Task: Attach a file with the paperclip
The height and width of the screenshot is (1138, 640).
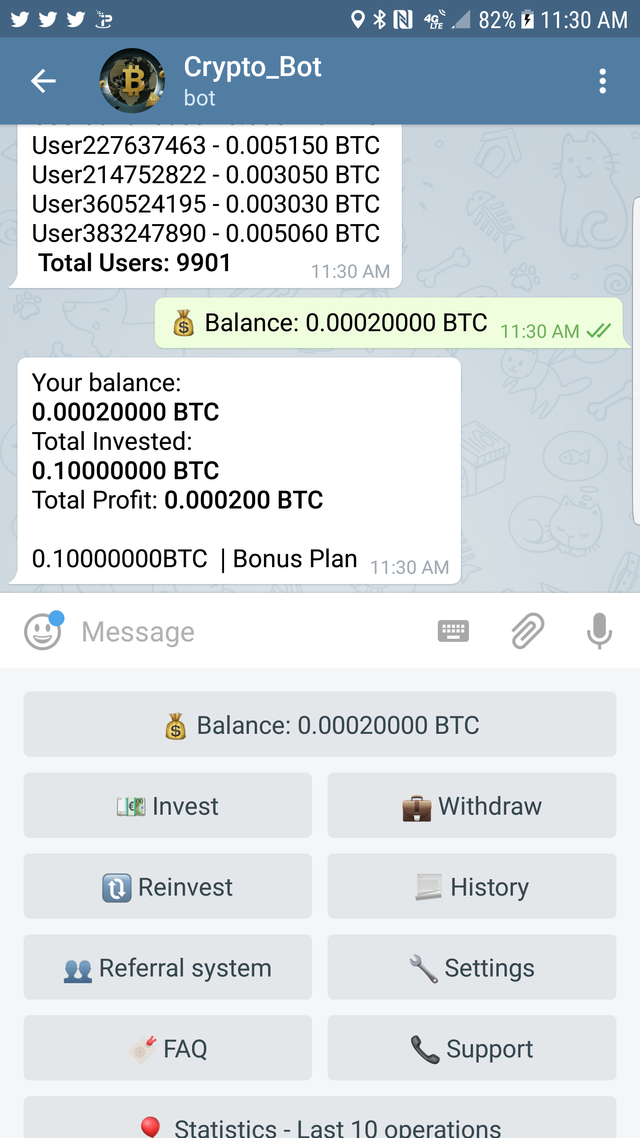Action: (527, 631)
